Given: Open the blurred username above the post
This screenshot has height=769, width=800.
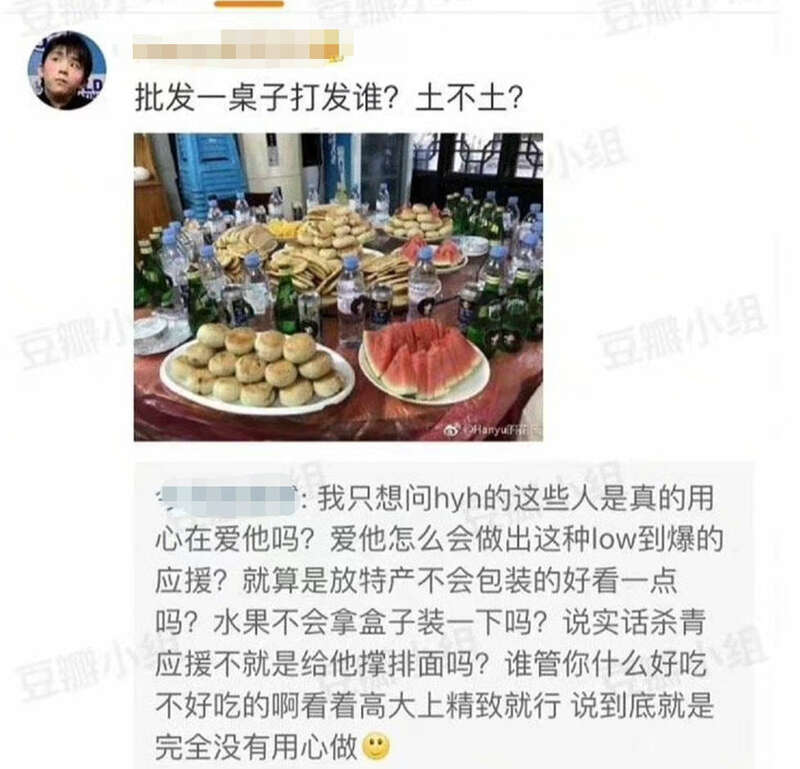Looking at the screenshot, I should tap(242, 47).
